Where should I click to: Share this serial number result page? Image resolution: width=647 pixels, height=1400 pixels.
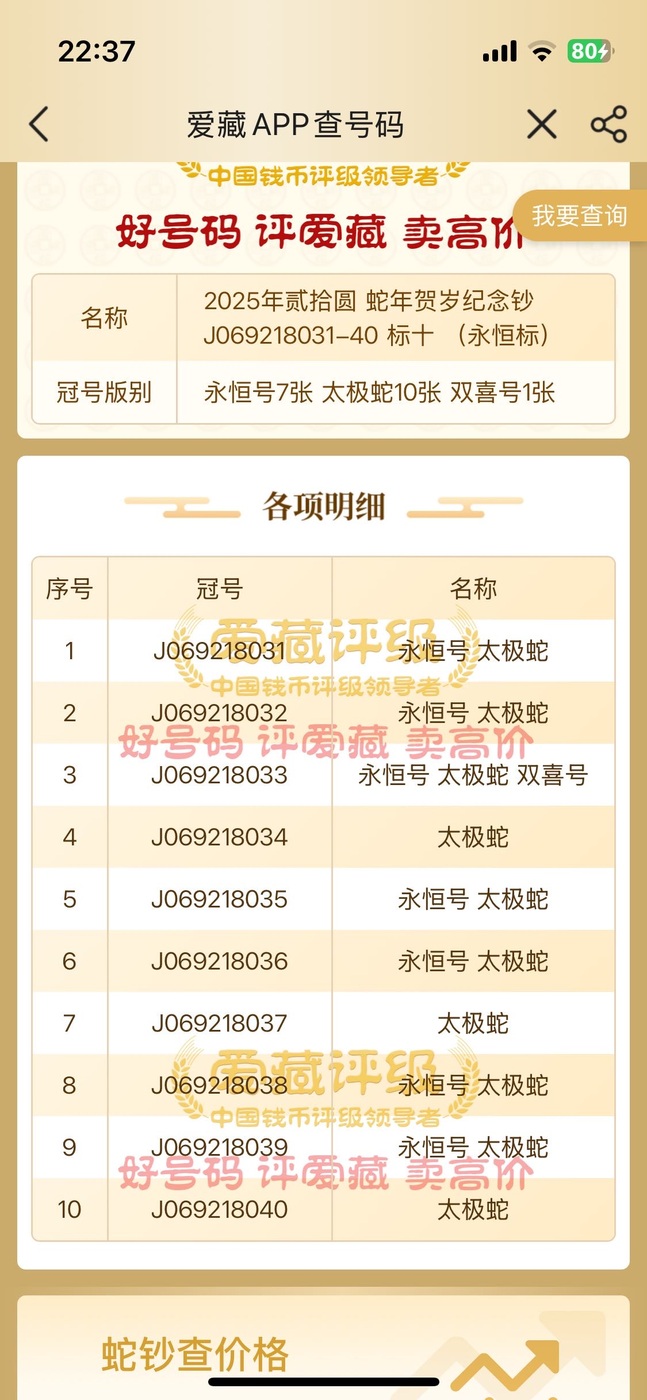click(609, 125)
